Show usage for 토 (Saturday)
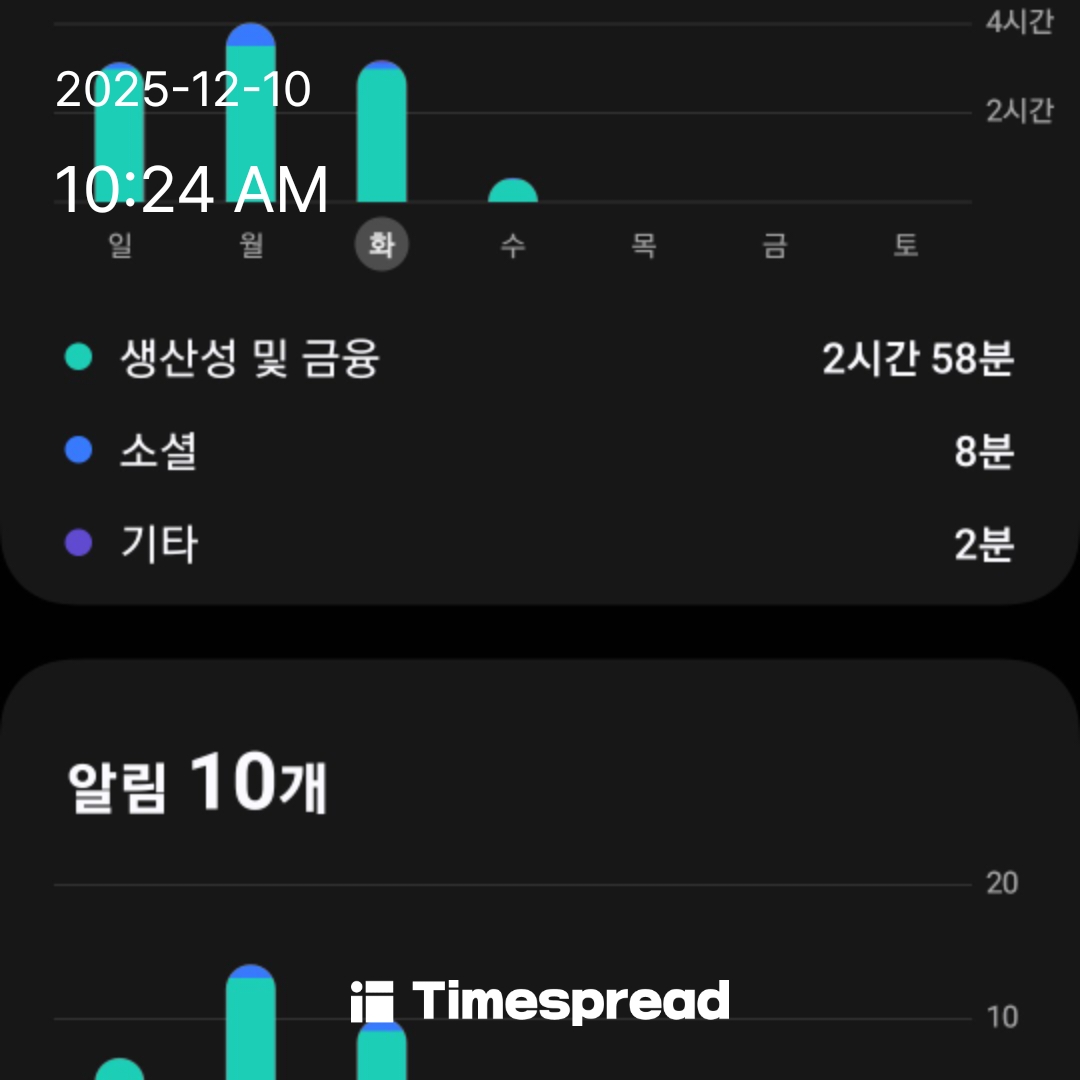This screenshot has width=1080, height=1080. point(906,245)
